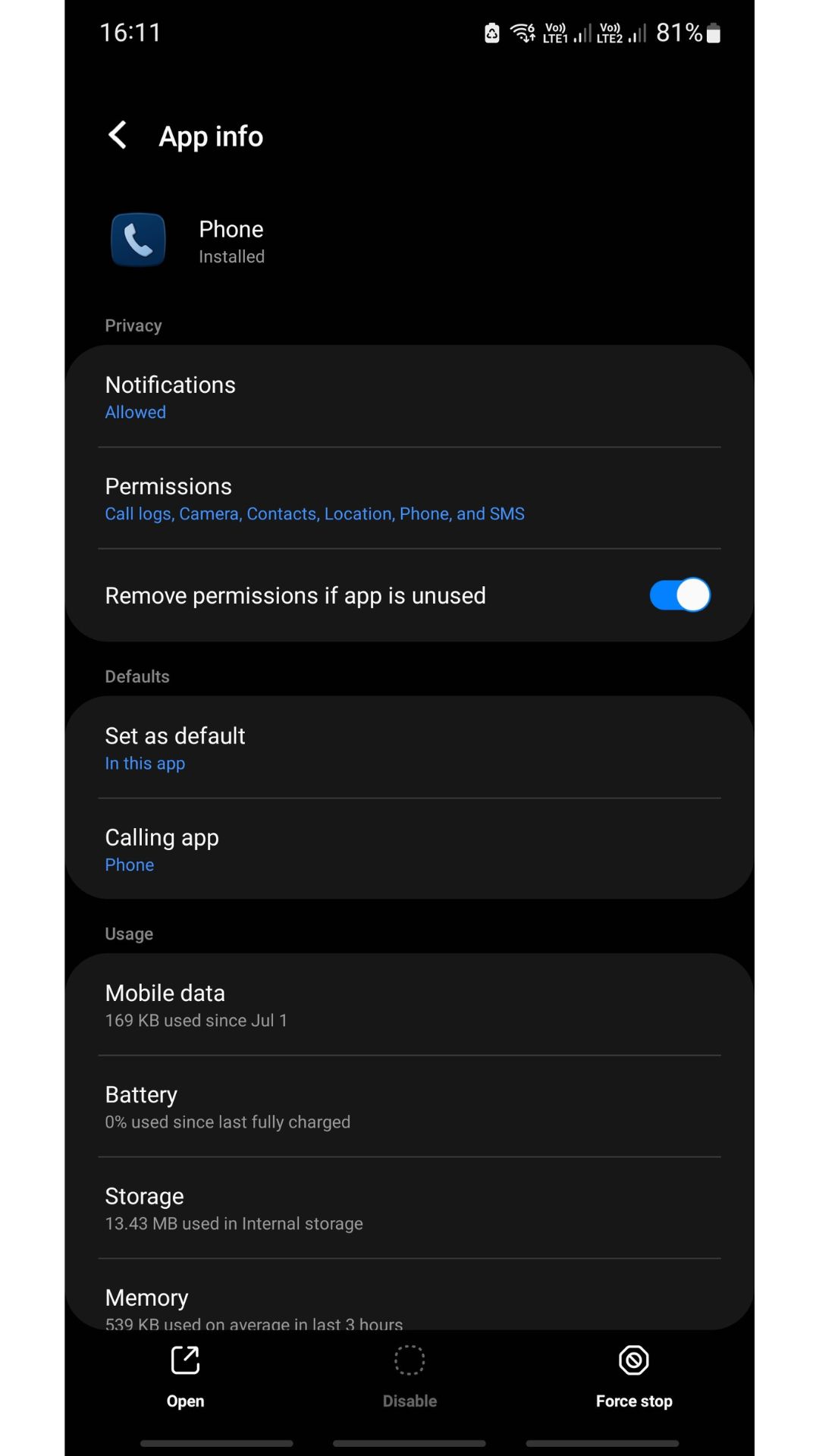Open Notifications settings for Phone
This screenshot has height=1456, width=819.
409,397
